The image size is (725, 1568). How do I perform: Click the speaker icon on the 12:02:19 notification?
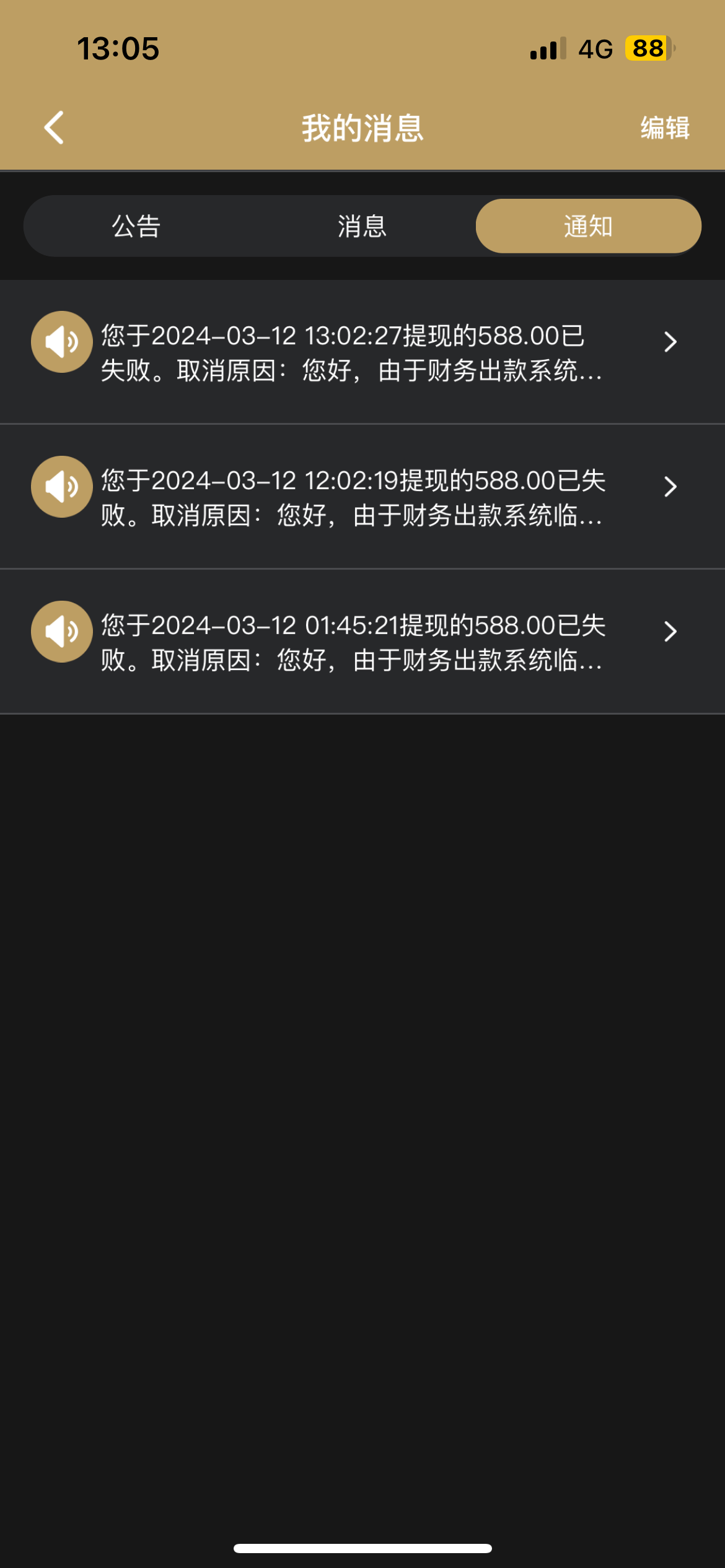point(61,487)
